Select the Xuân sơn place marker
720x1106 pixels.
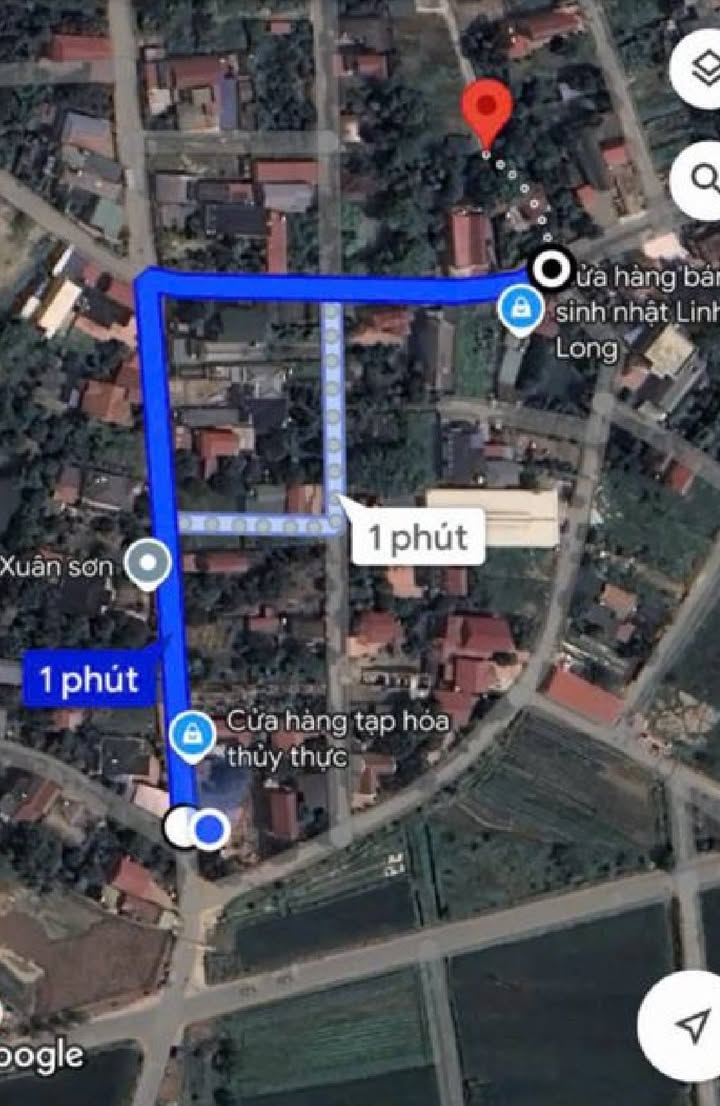pos(149,566)
